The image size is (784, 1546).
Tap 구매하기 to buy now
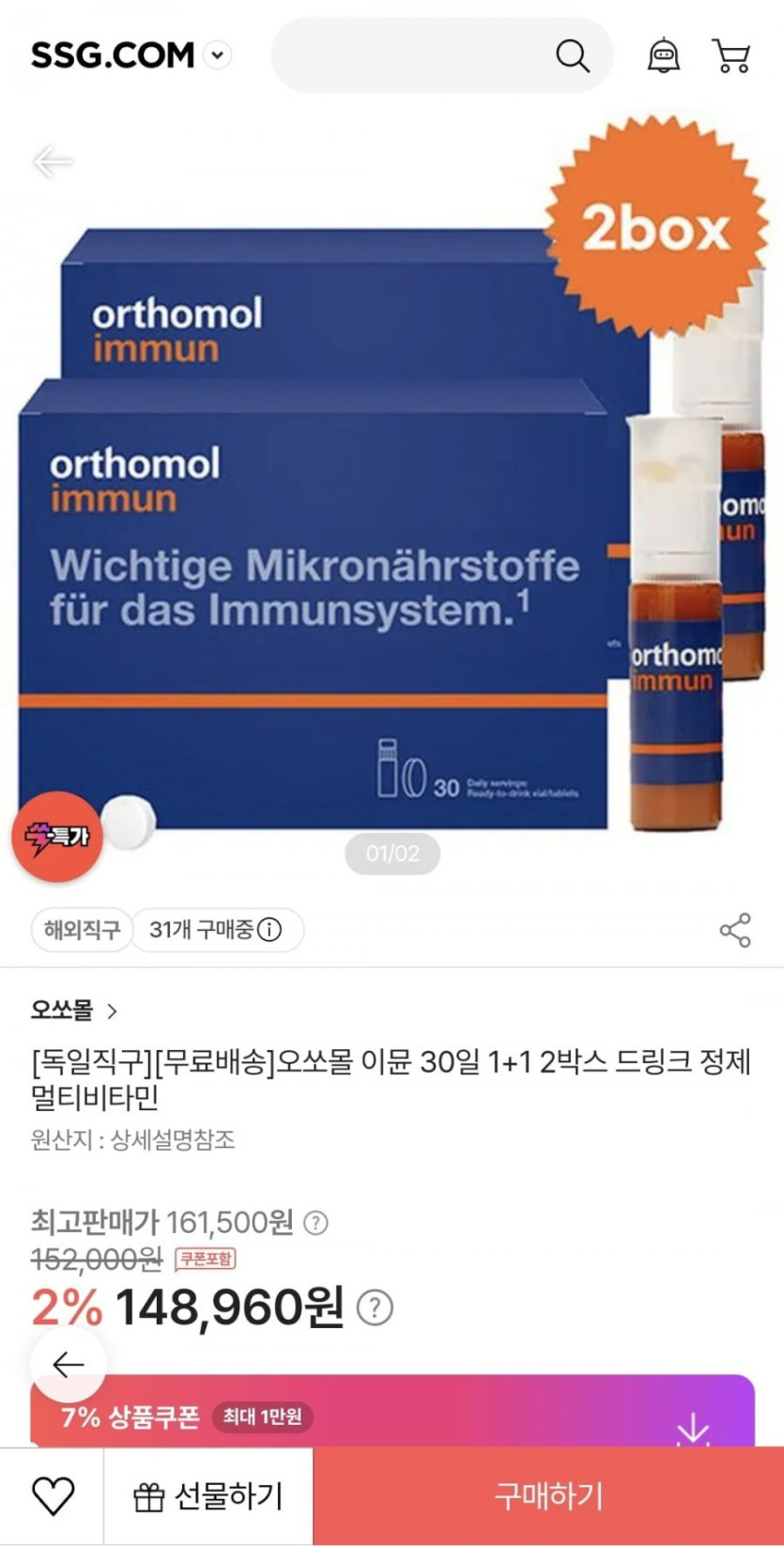click(548, 1496)
